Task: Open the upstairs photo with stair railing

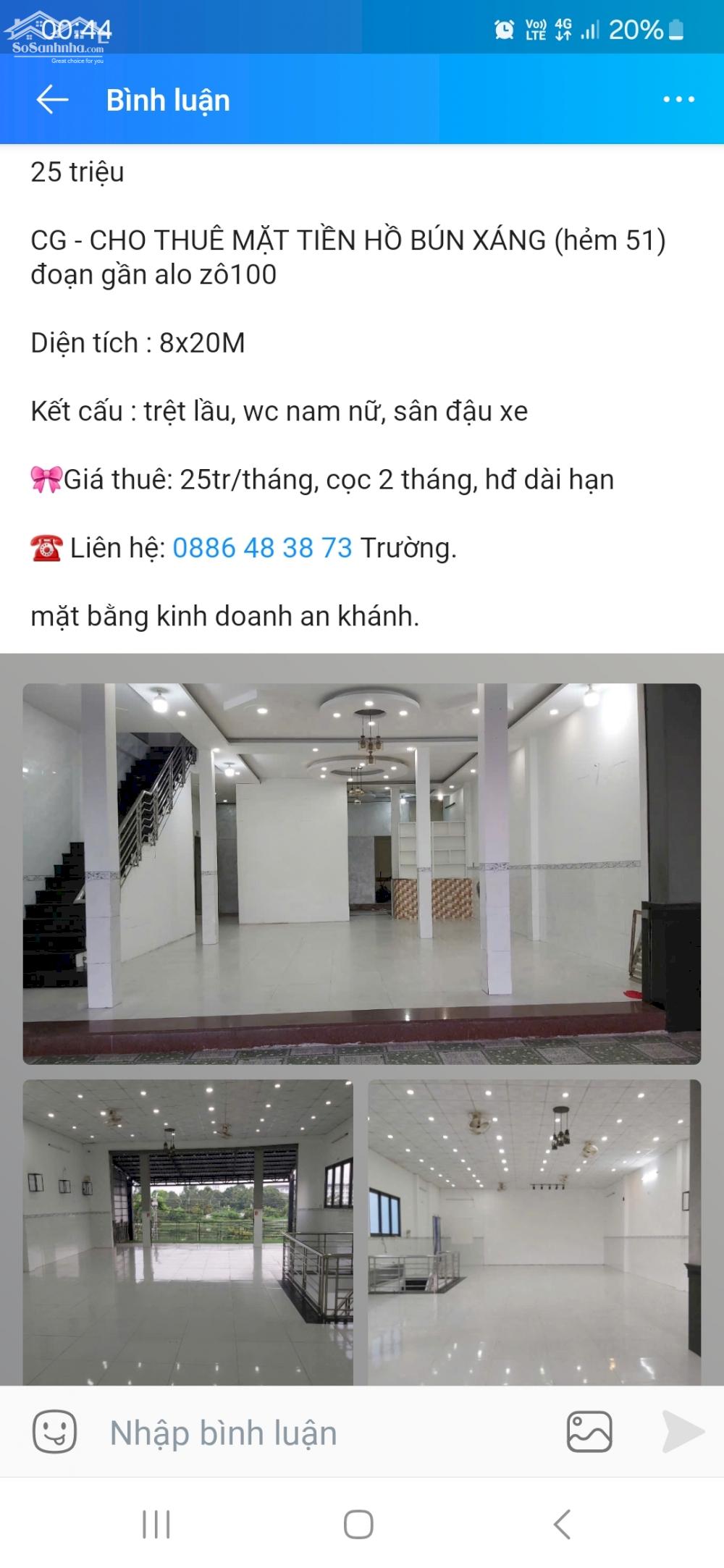Action: coord(534,1232)
